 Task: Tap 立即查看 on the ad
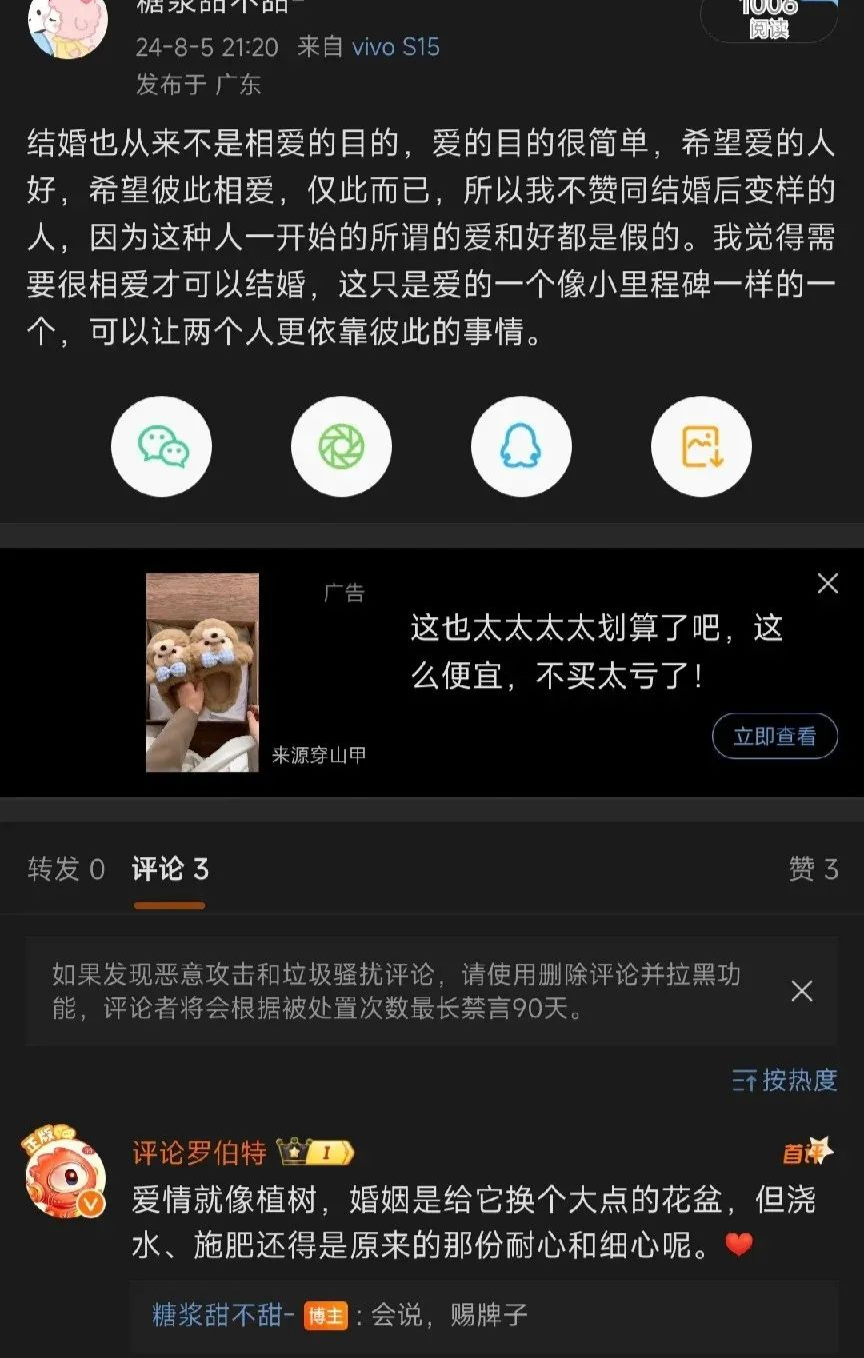[x=774, y=736]
